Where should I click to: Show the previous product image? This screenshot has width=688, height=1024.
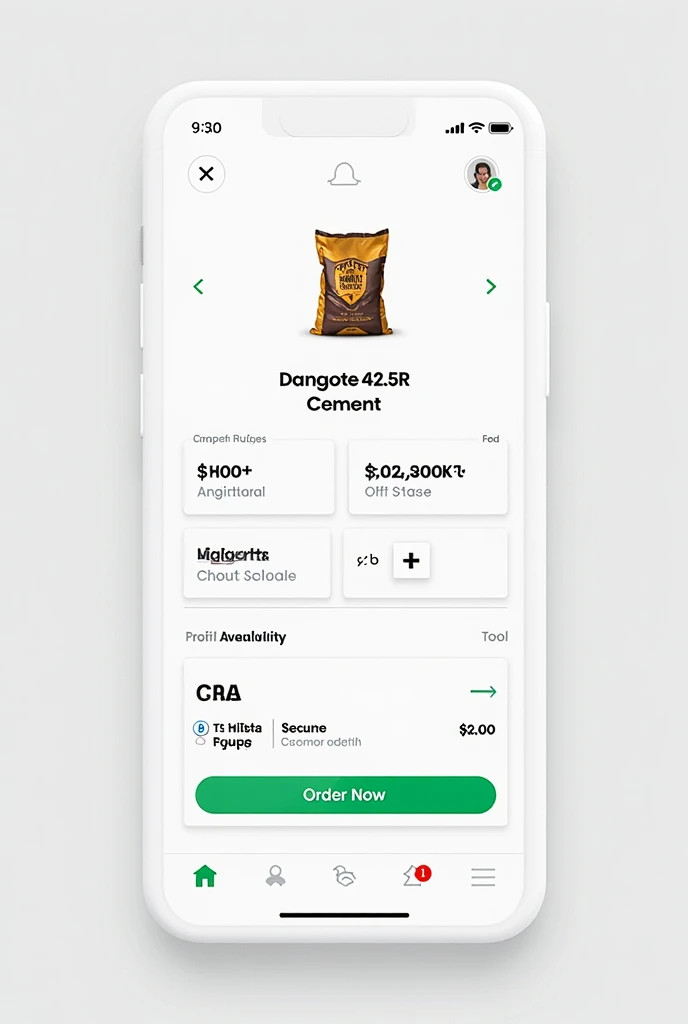[198, 287]
